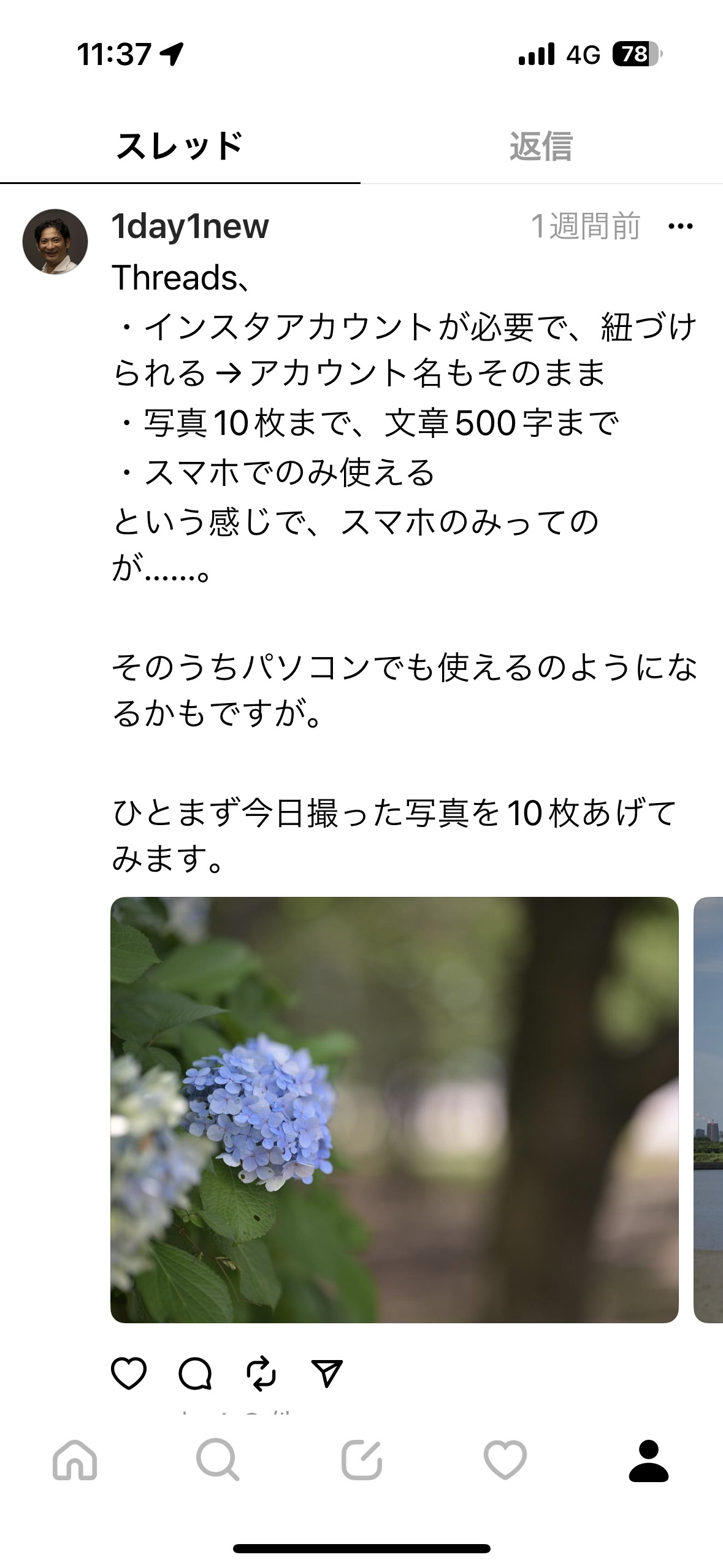Viewport: 723px width, 1568px height.
Task: Reply using the comment bubble icon
Action: (x=195, y=1373)
